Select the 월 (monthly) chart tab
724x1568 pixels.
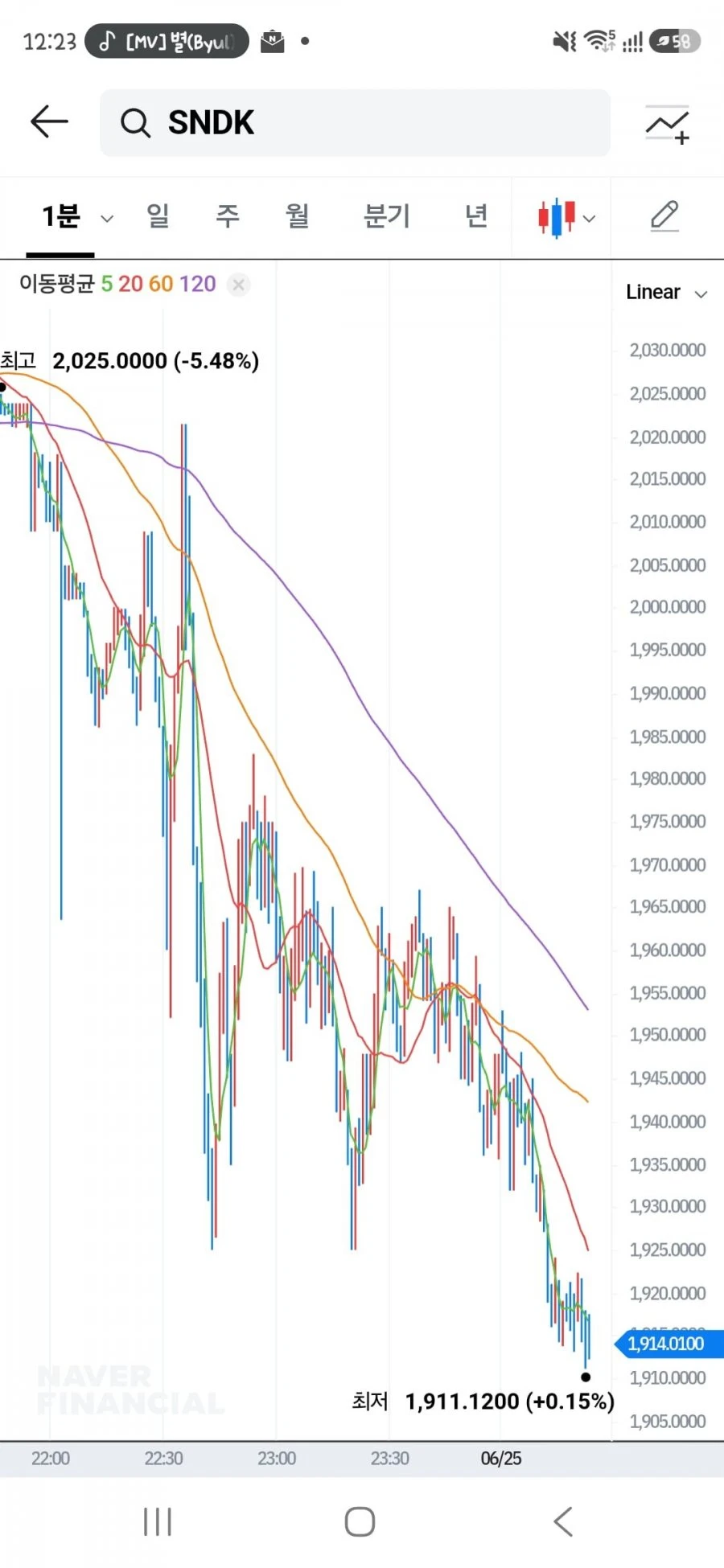coord(298,215)
